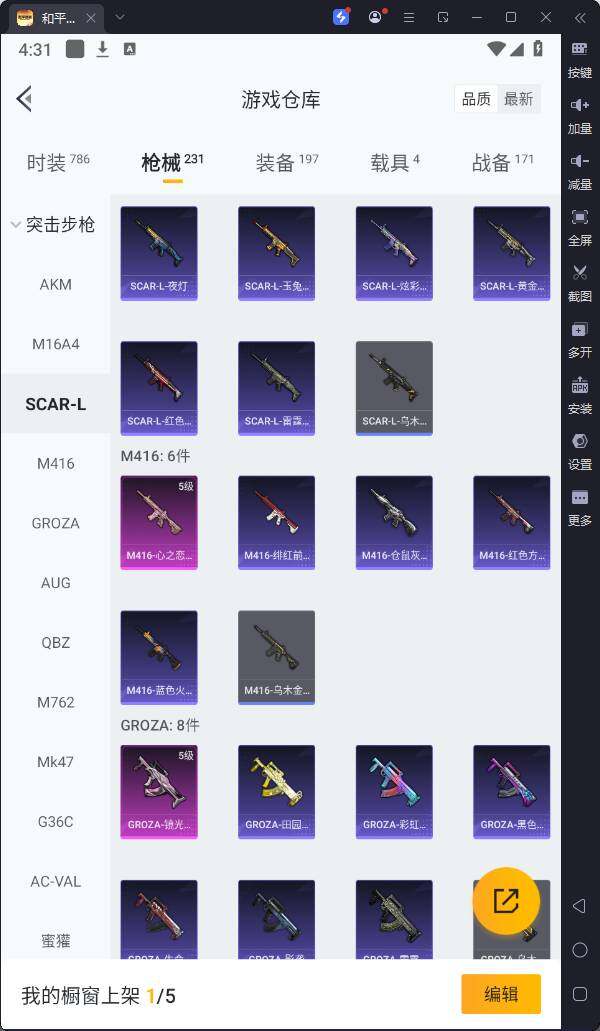The width and height of the screenshot is (600, 1031).
Task: Sort by 最新 (newest)
Action: click(x=518, y=98)
